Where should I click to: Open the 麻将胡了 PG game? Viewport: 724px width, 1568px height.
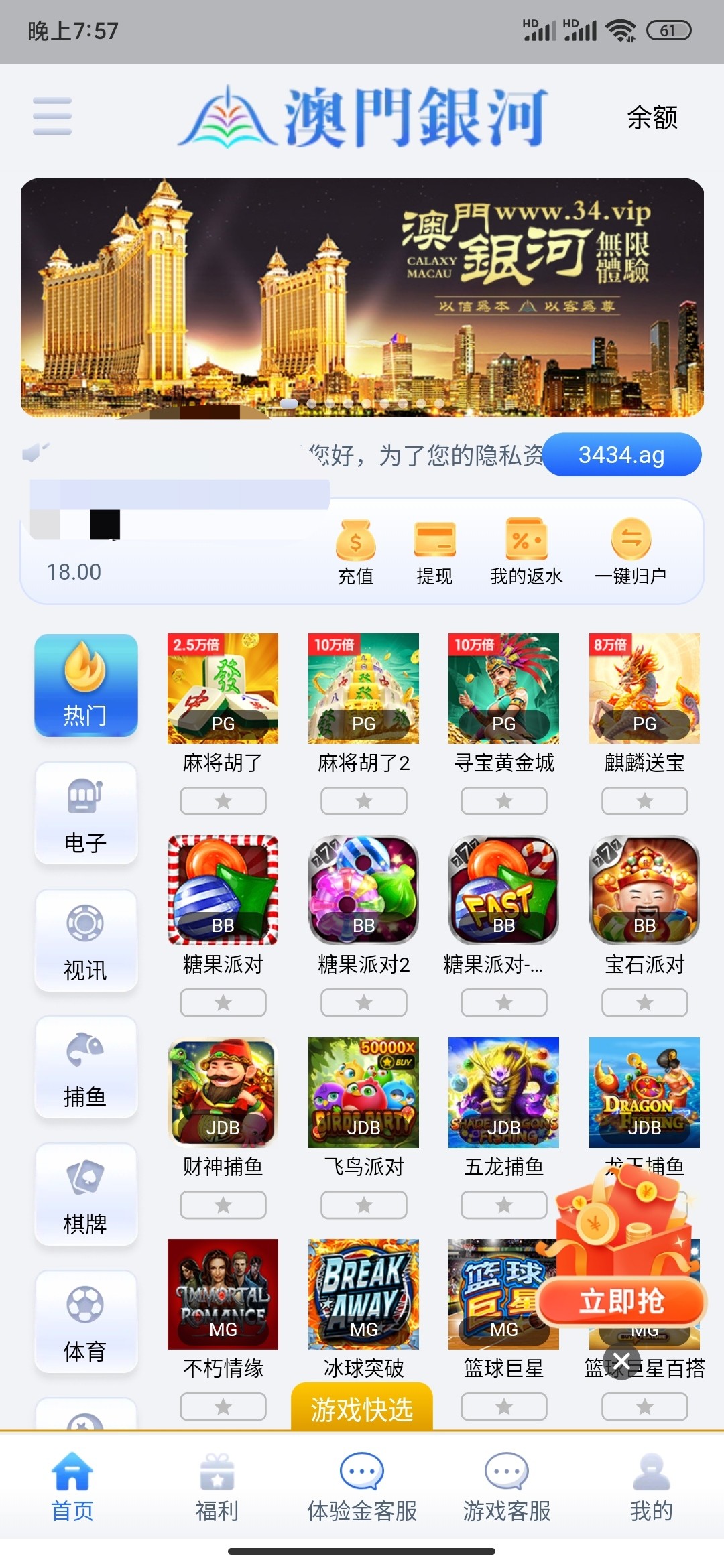223,689
